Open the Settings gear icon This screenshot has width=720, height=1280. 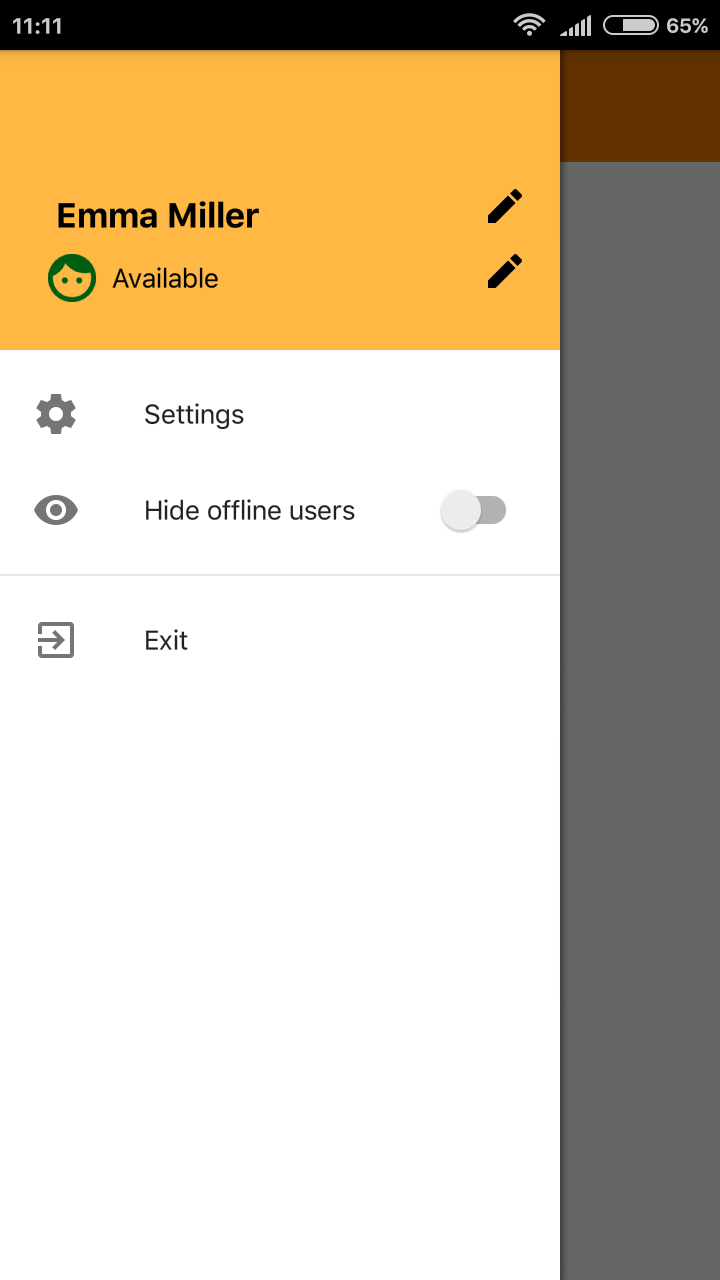(55, 413)
